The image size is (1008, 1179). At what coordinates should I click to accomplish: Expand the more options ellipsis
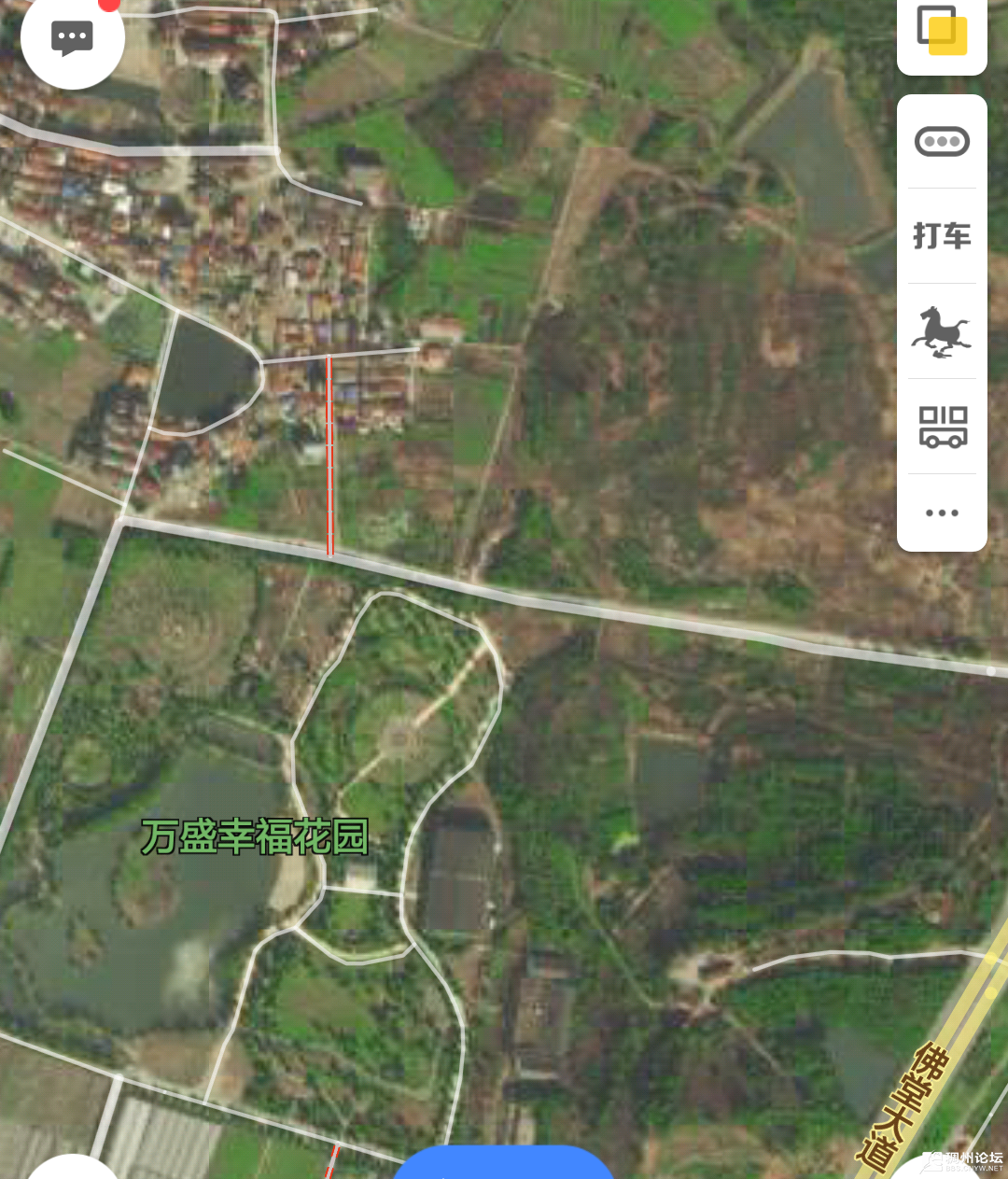pyautogui.click(x=942, y=512)
